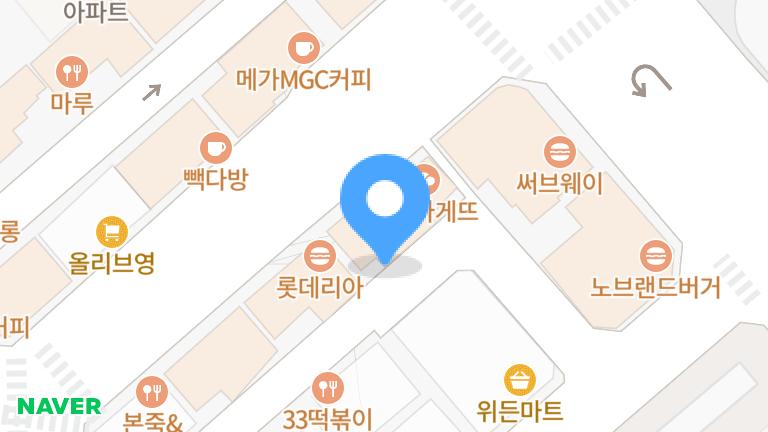Image resolution: width=768 pixels, height=432 pixels.
Task: Open the 메가MGC커피 cafe marker
Action: (x=303, y=48)
